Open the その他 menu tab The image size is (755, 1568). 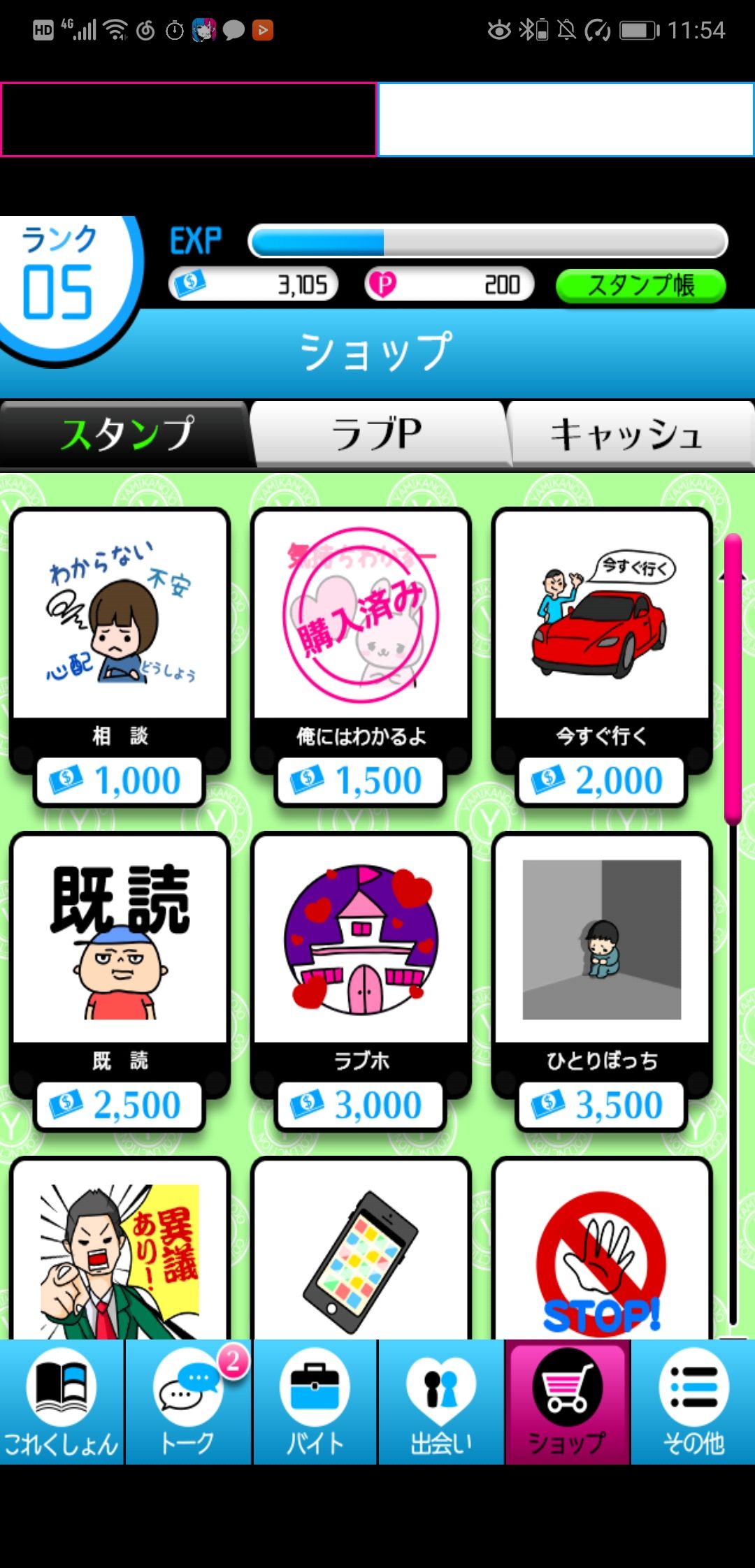[x=693, y=1402]
